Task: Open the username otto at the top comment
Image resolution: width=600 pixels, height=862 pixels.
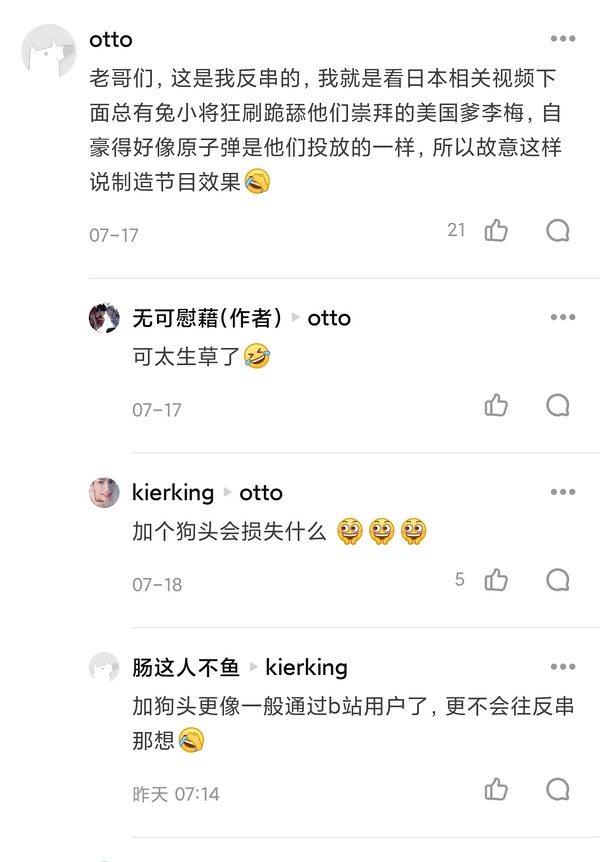Action: coord(111,40)
